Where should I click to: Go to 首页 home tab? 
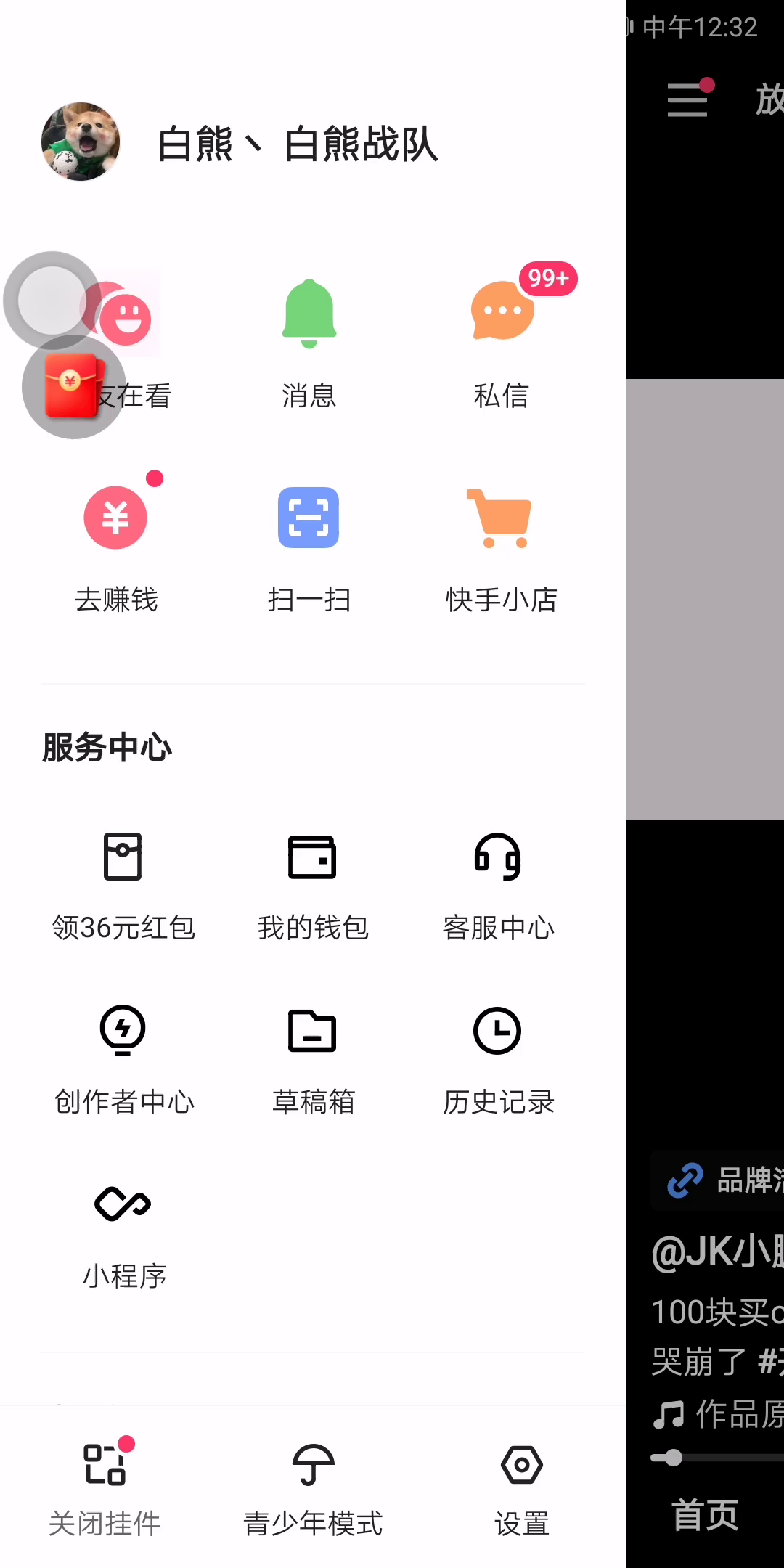tap(704, 1515)
